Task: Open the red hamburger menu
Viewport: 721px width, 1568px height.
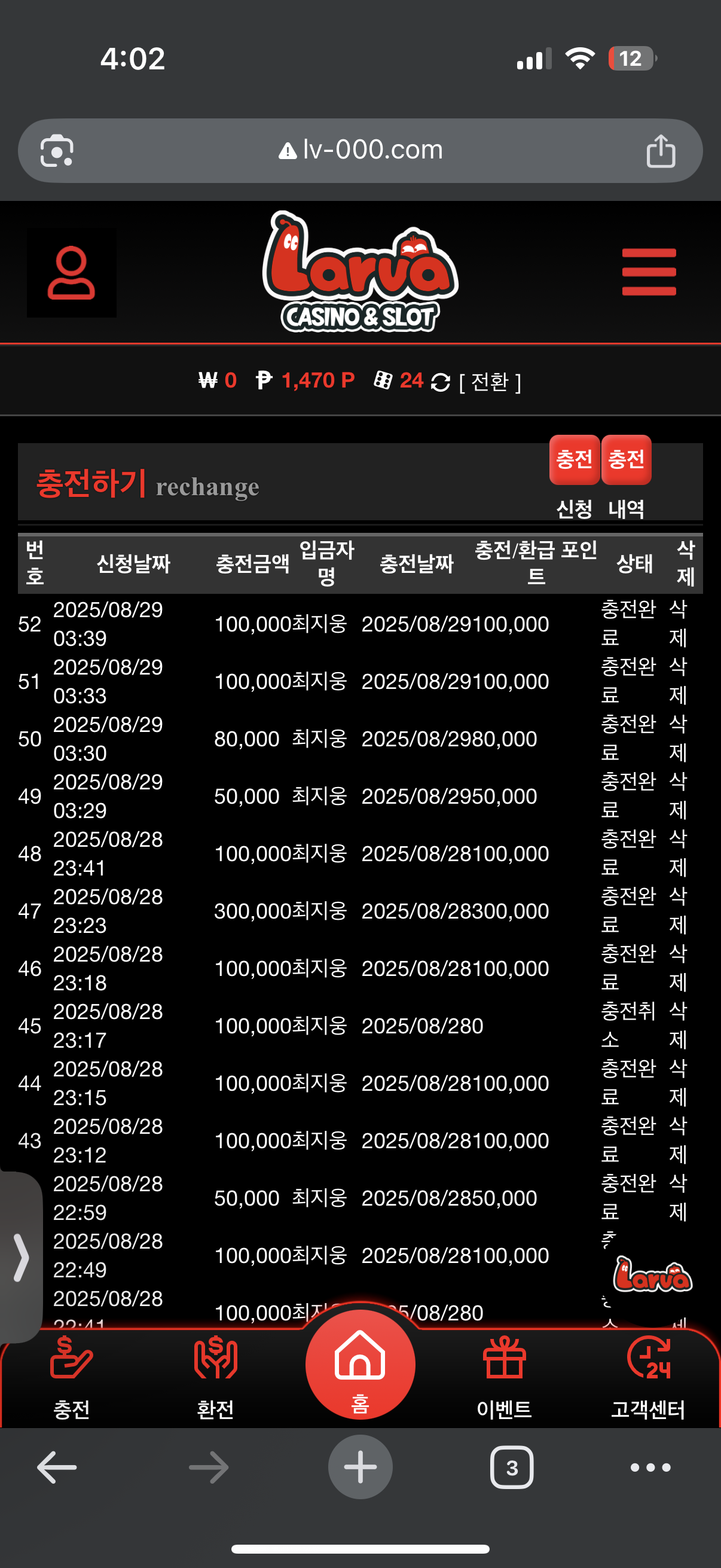Action: tap(649, 271)
